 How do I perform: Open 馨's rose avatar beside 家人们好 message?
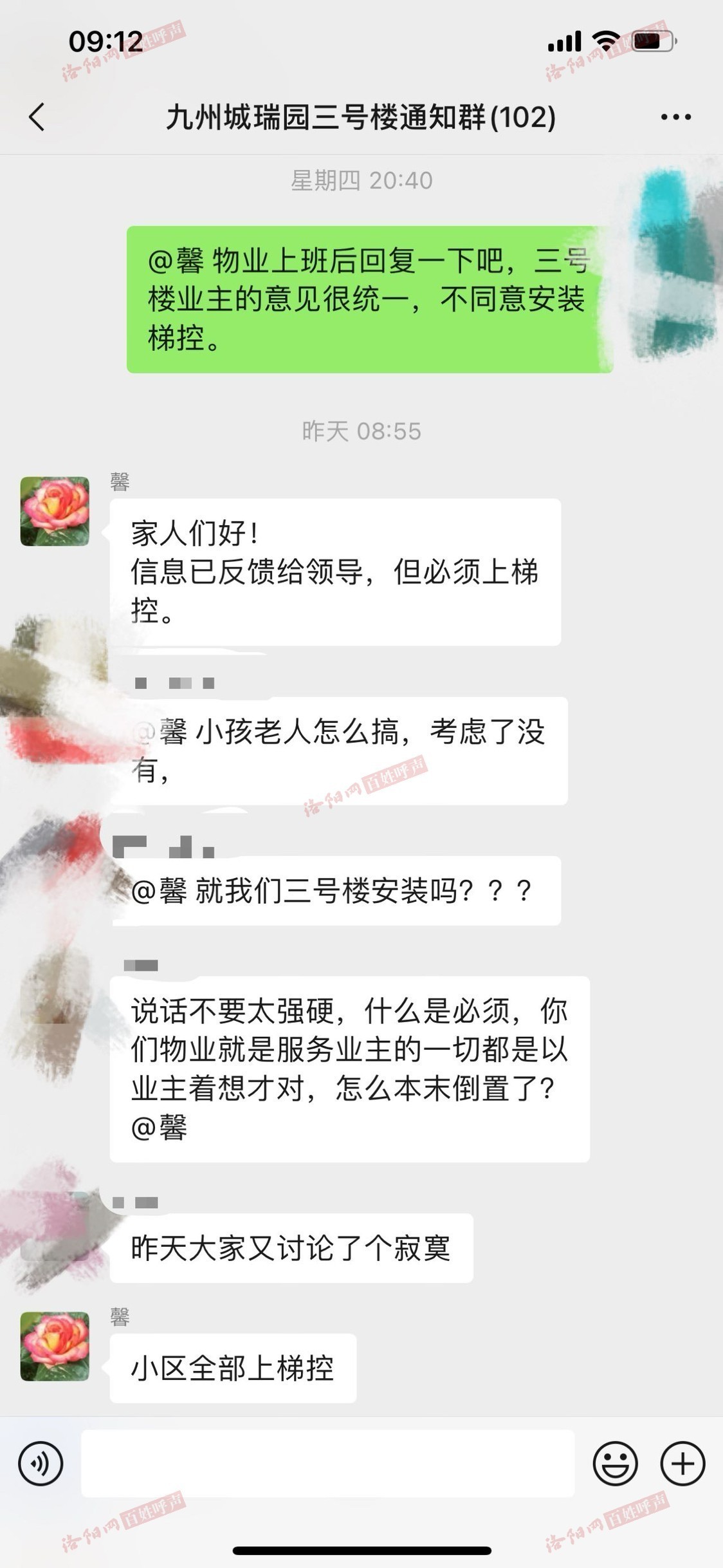[x=55, y=511]
